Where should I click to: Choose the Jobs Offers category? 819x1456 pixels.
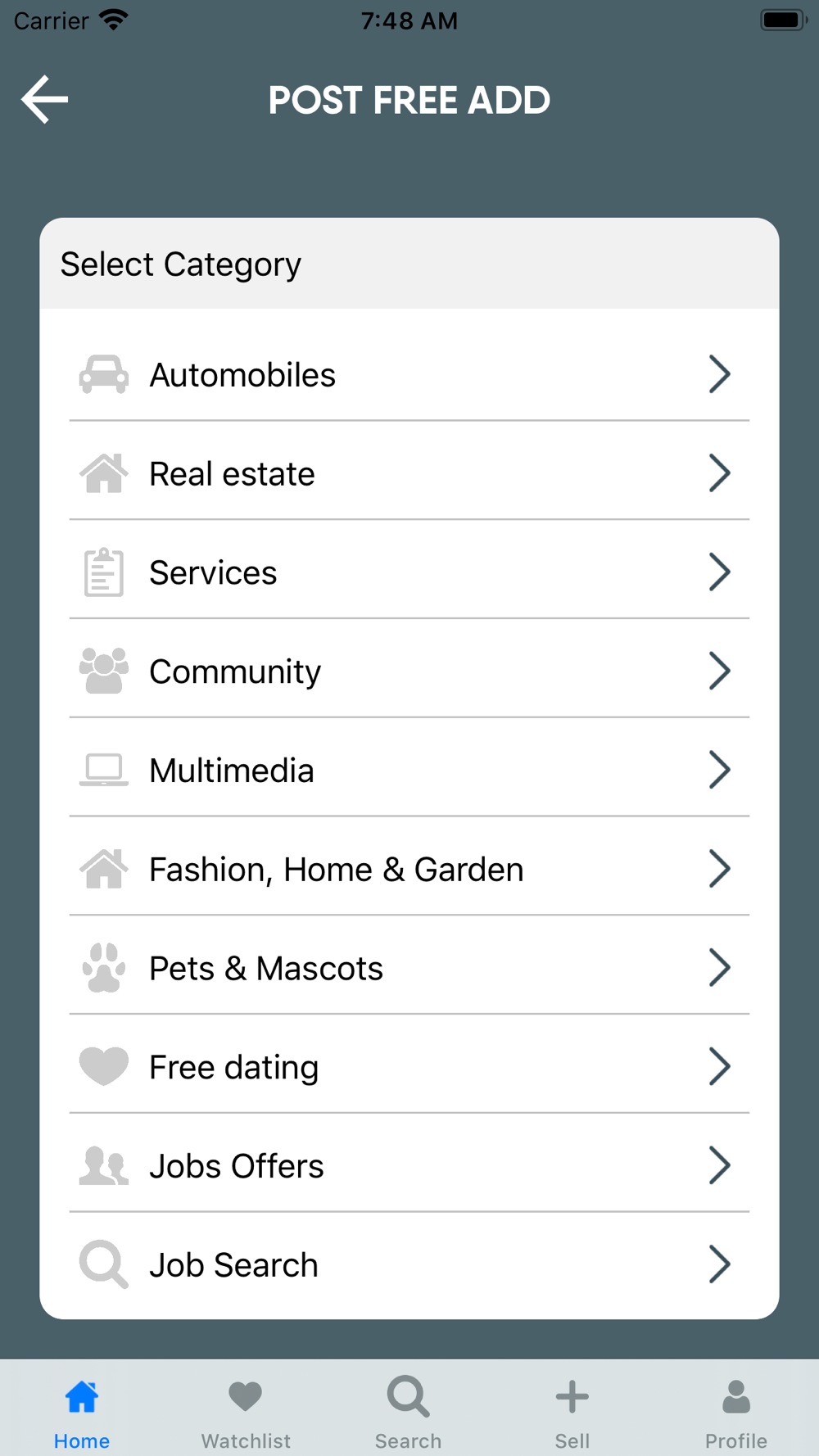[x=409, y=1166]
